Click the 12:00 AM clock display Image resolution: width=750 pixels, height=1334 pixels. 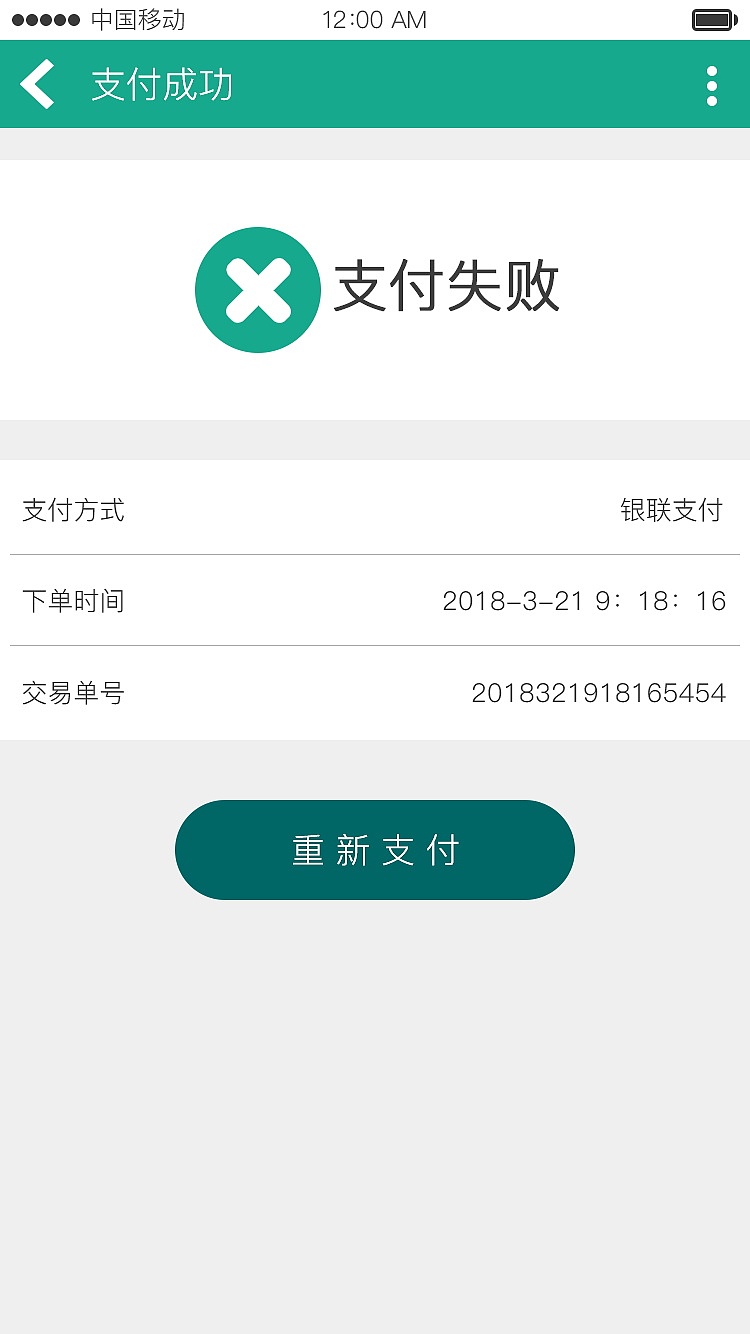(373, 18)
